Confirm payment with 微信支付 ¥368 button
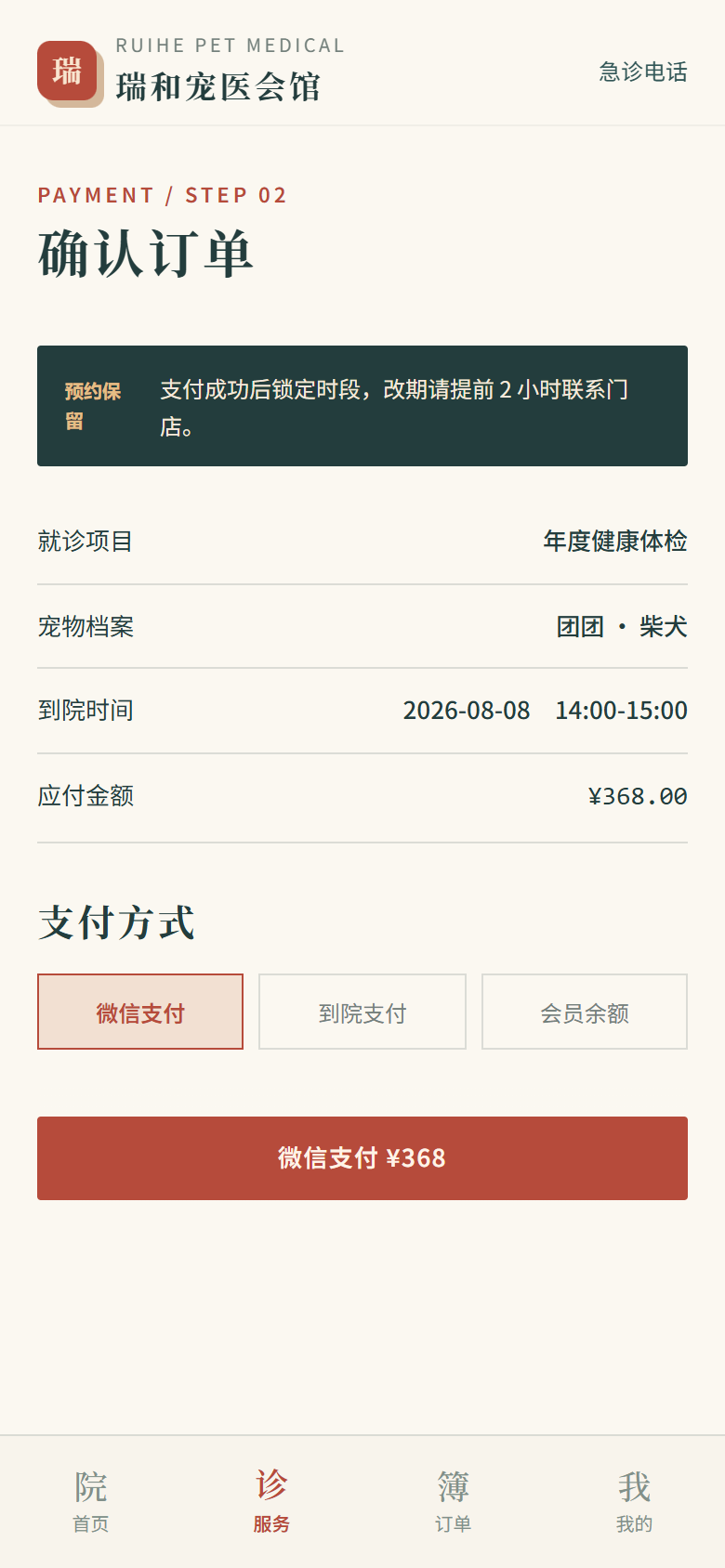The image size is (725, 1568). pos(362,1158)
